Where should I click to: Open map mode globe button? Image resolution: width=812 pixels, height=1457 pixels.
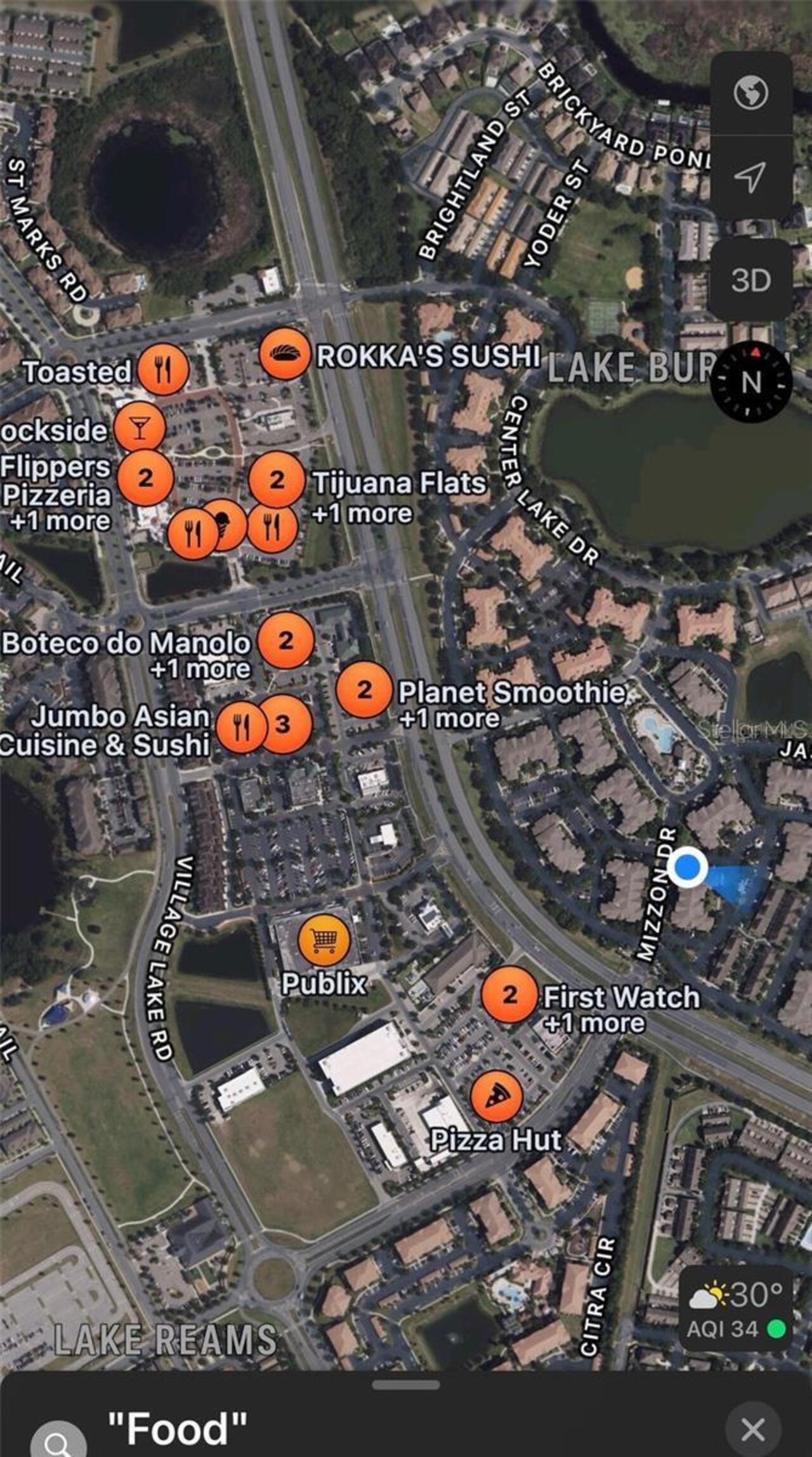751,94
